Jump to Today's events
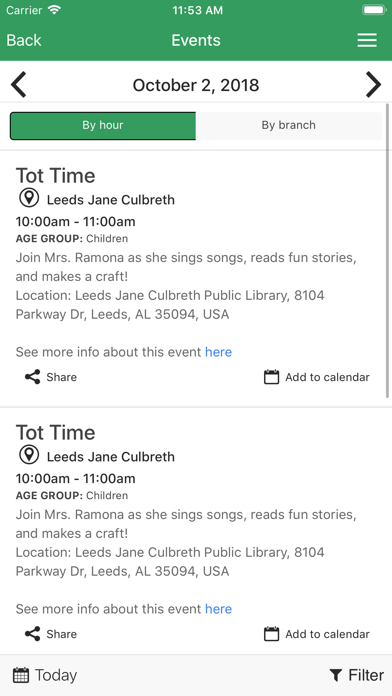This screenshot has width=392, height=696. tap(45, 676)
